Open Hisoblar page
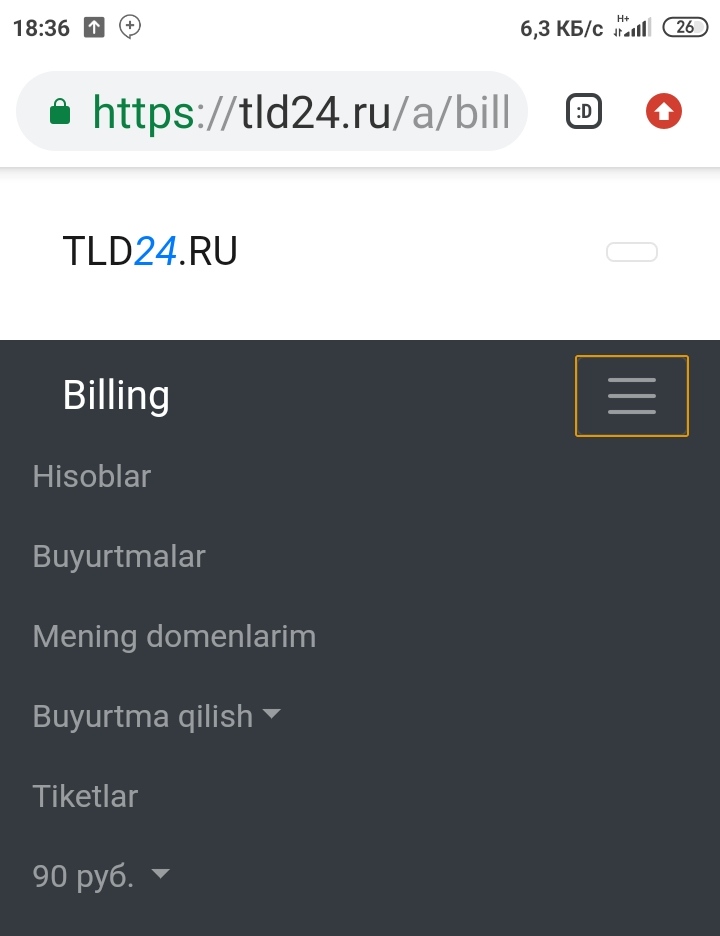Image resolution: width=720 pixels, height=936 pixels. tap(92, 476)
